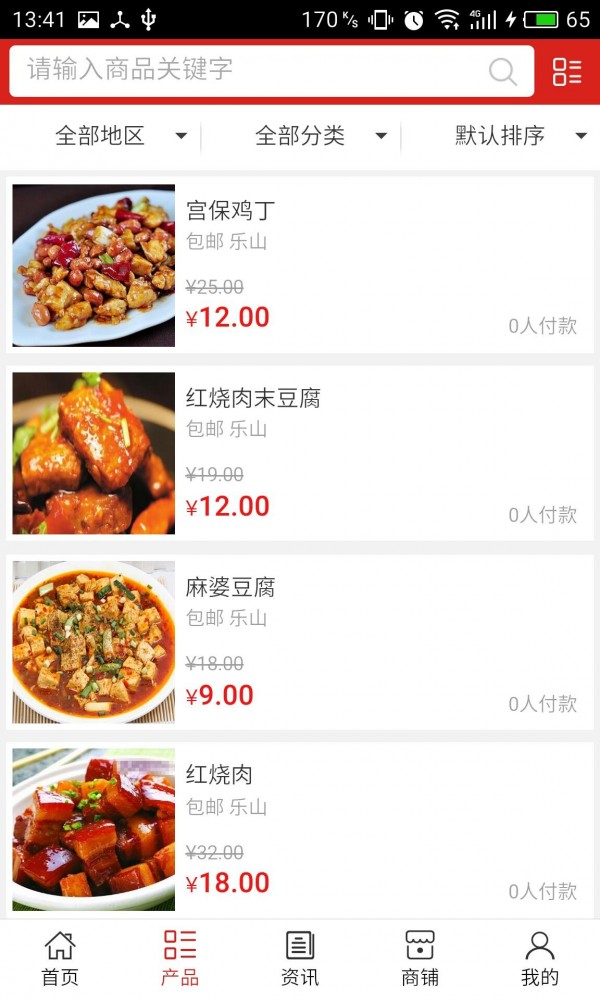Switch to the 资讯 news tab
Screen dimensions: 600x1000
(x=300, y=958)
